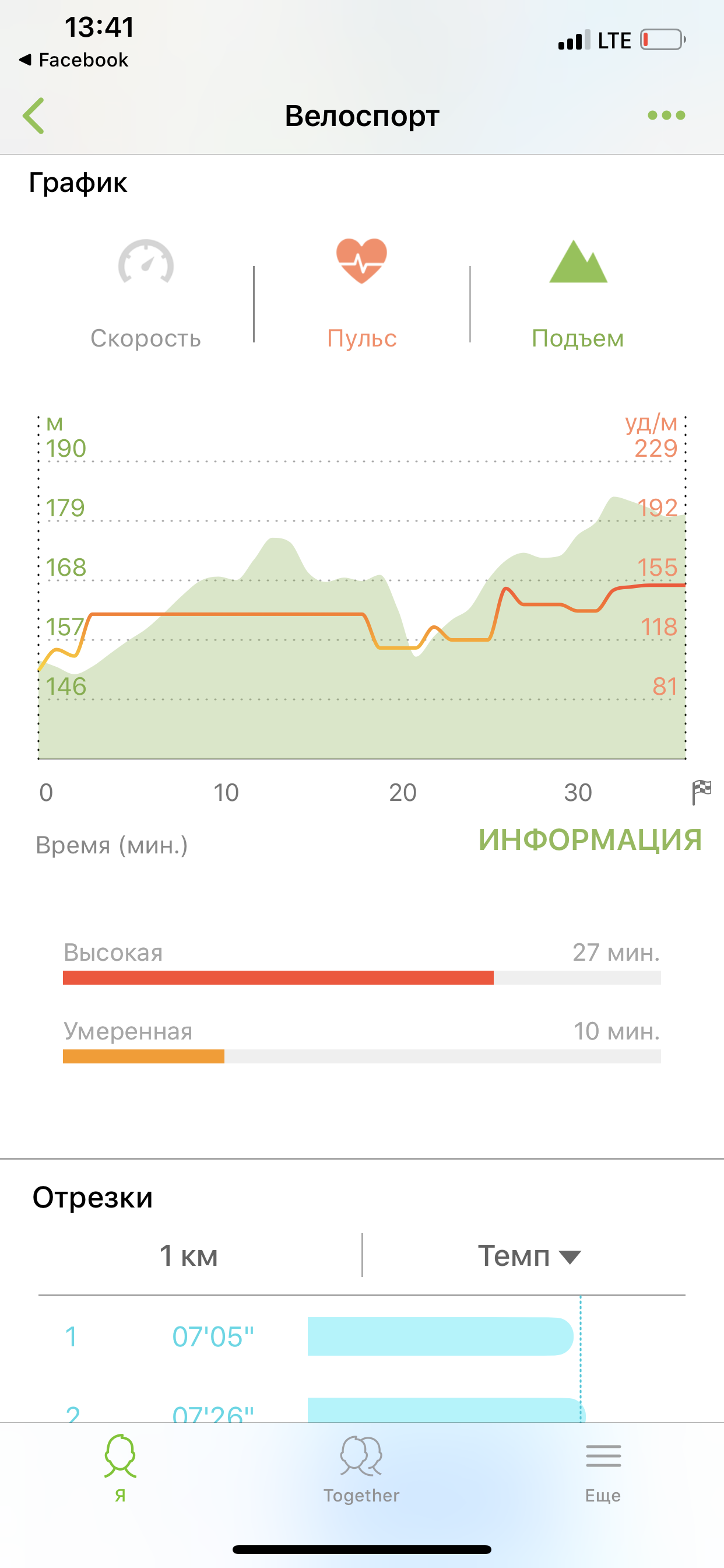Expand the Темп dropdown
Image resolution: width=724 pixels, height=1568 pixels.
tap(529, 1256)
